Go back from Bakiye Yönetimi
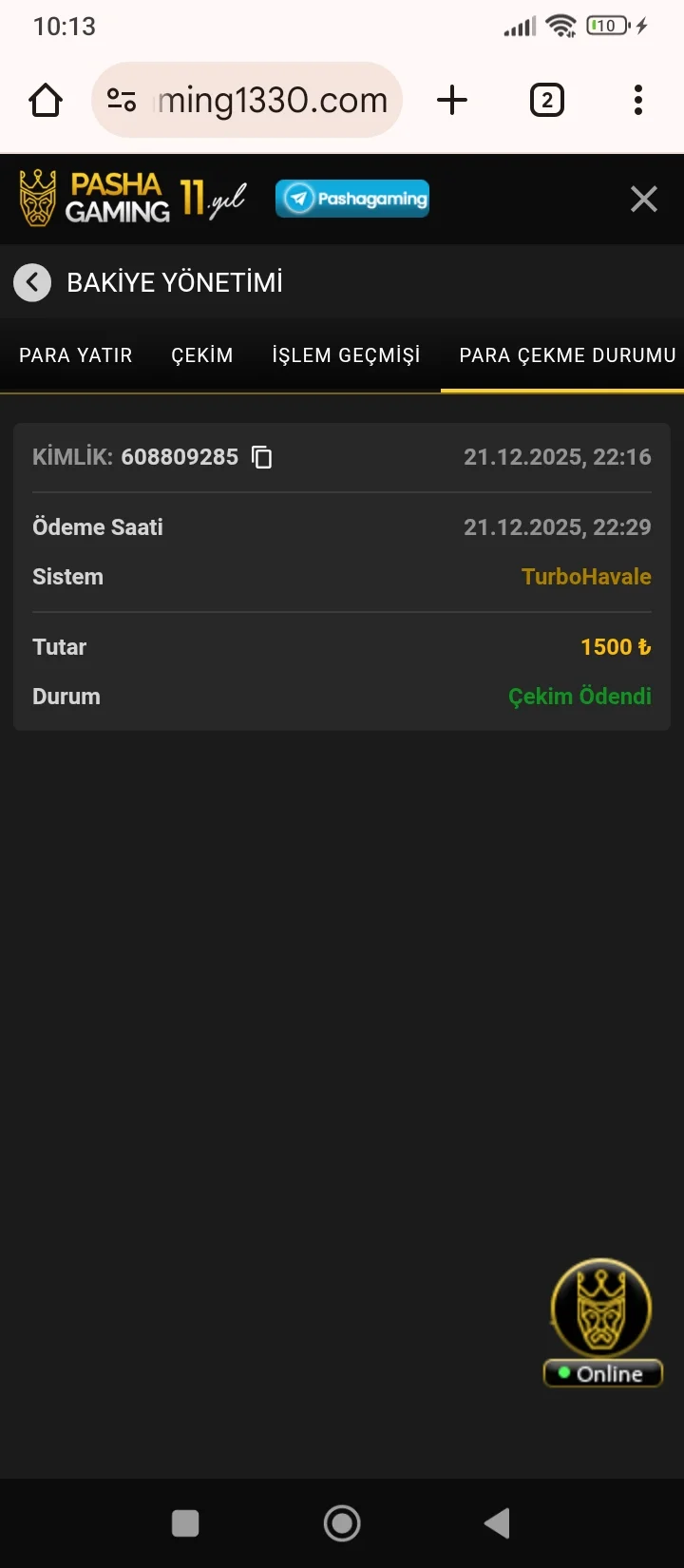 (x=32, y=282)
